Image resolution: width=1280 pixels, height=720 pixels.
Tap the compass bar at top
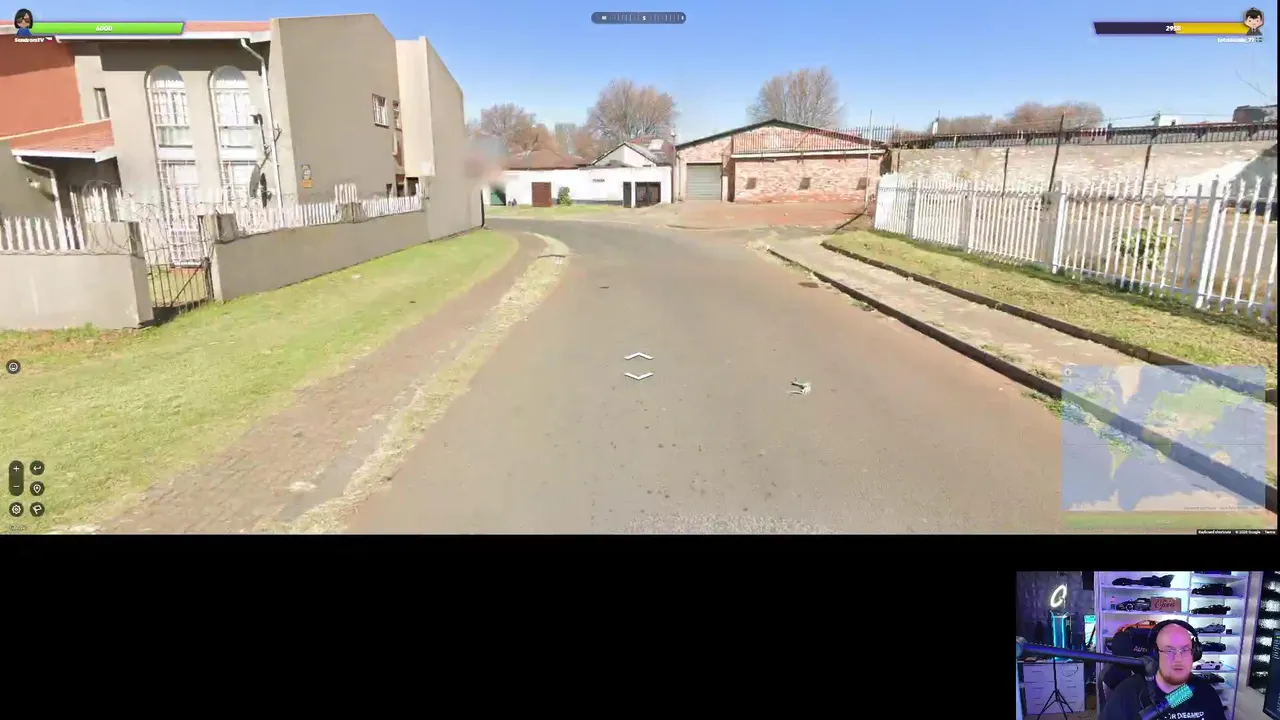[x=638, y=17]
